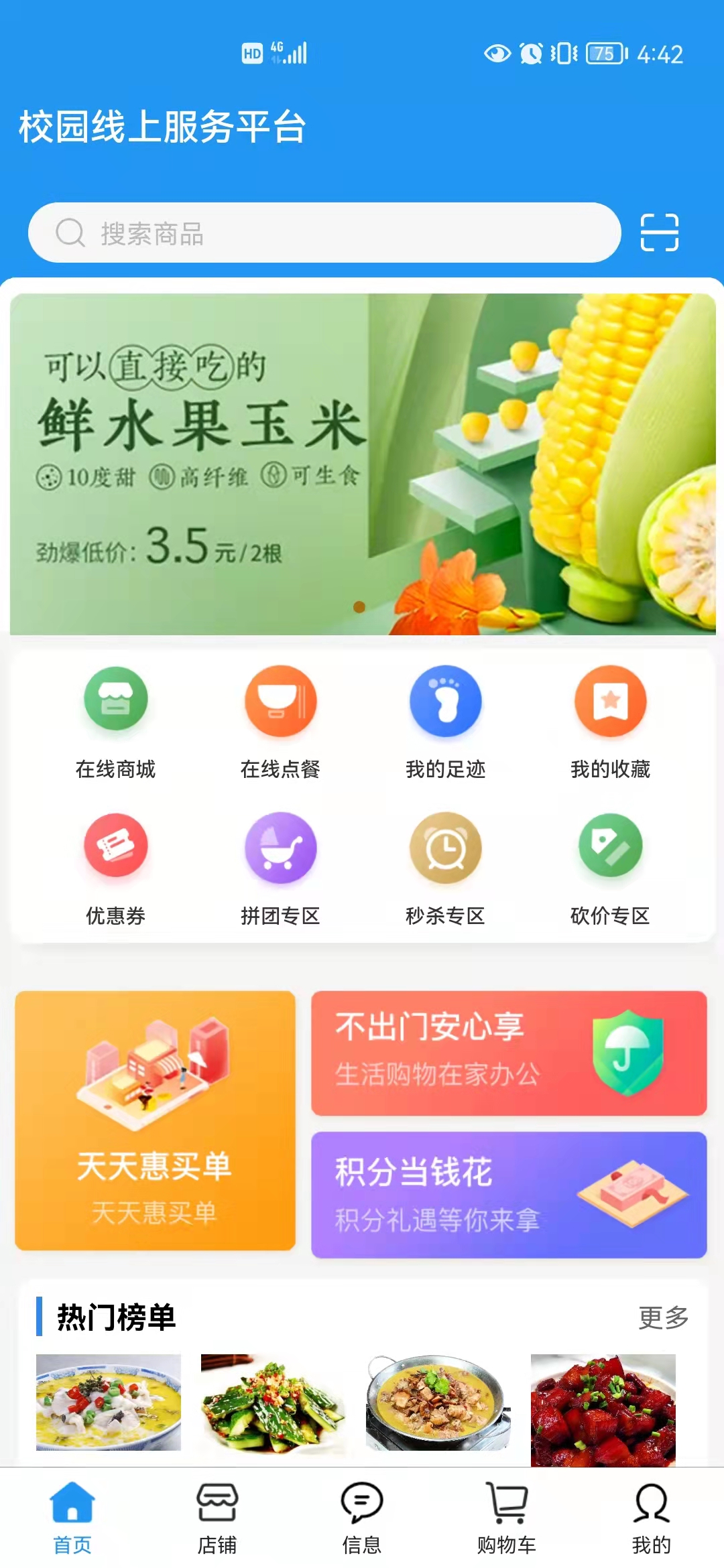The width and height of the screenshot is (724, 1568).
Task: Open the 信息 messages tab
Action: click(x=362, y=1518)
